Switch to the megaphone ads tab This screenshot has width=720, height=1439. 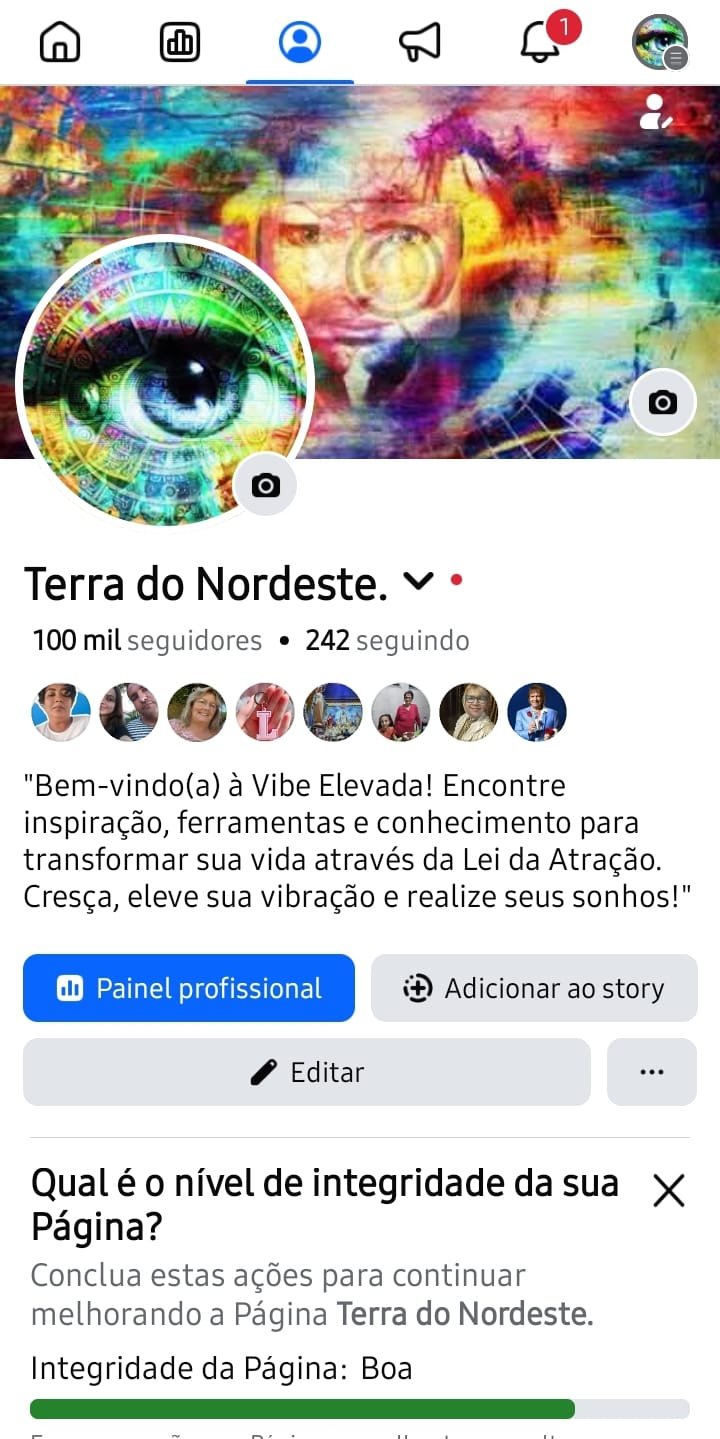click(x=420, y=42)
